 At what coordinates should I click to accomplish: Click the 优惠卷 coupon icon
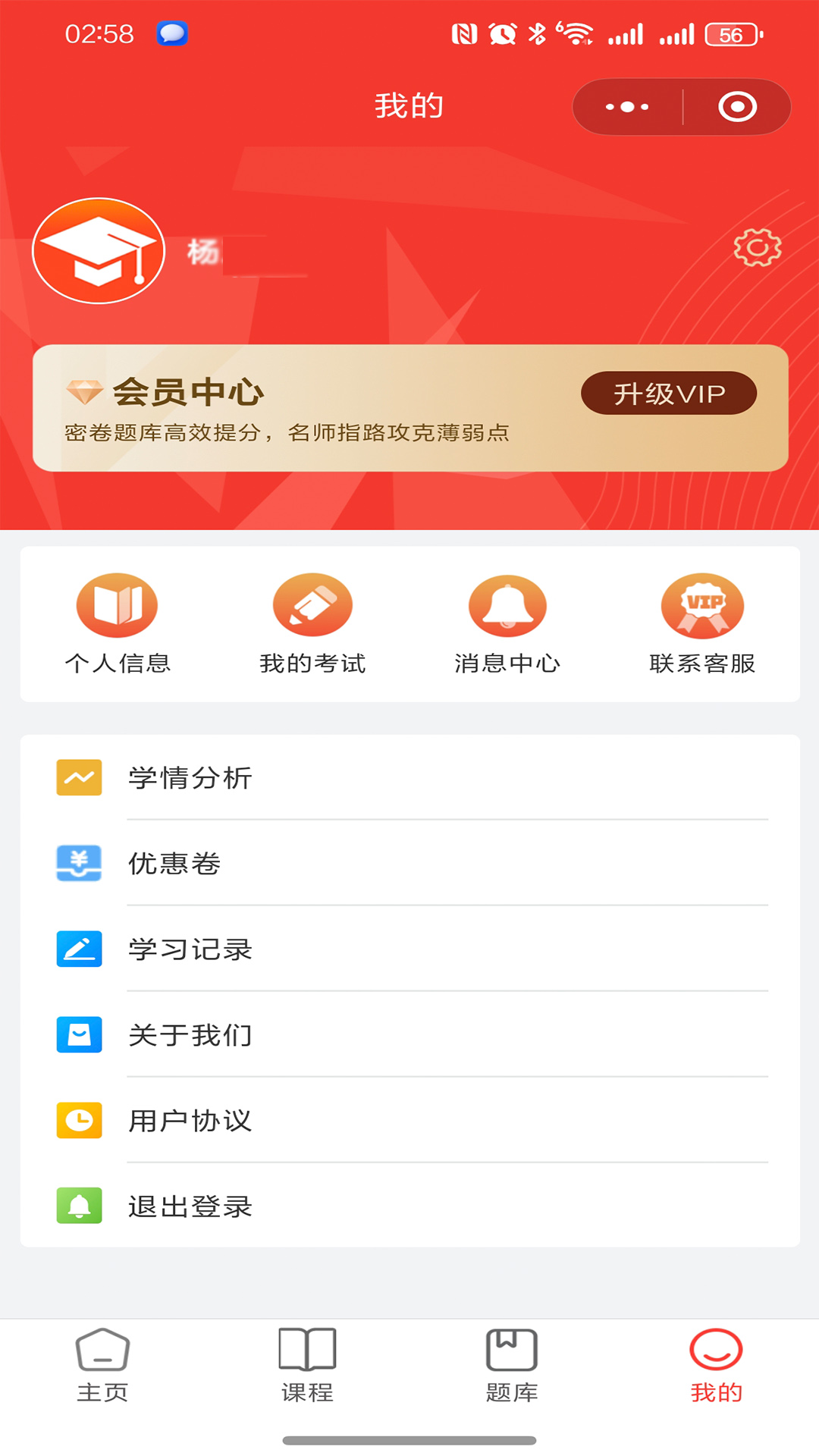point(79,863)
